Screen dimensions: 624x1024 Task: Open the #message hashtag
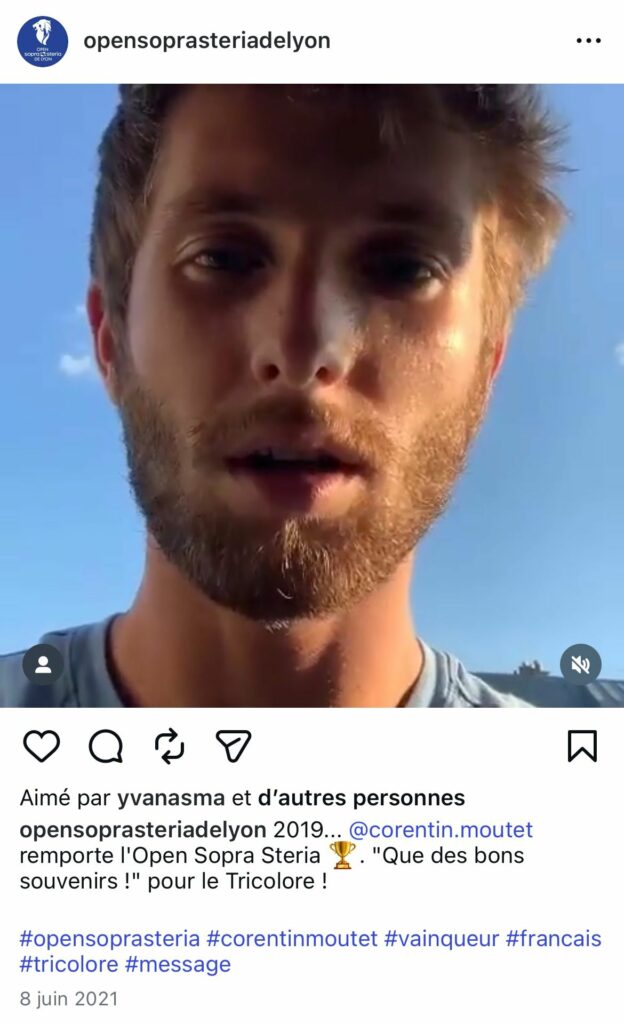(x=178, y=964)
